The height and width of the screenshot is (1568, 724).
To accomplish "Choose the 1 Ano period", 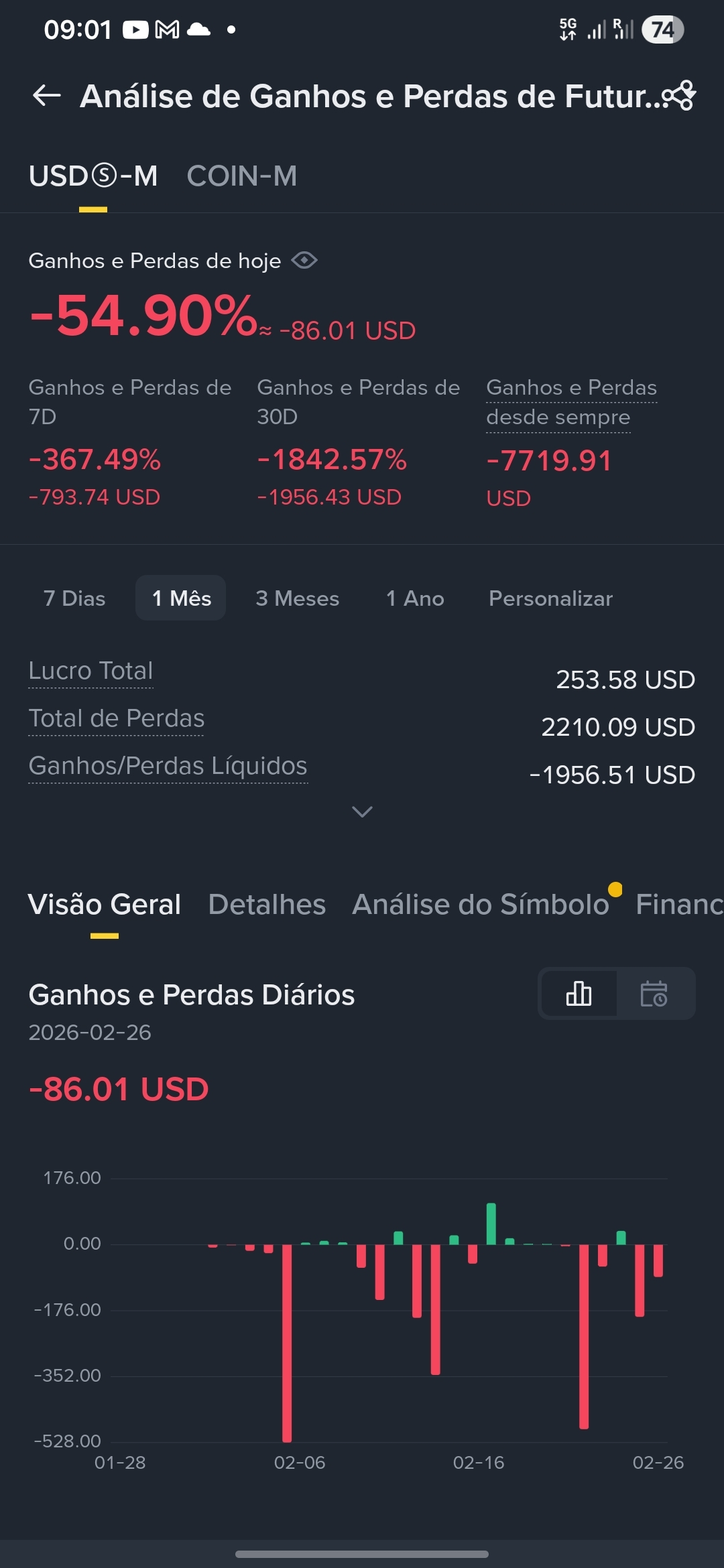I will pyautogui.click(x=415, y=598).
